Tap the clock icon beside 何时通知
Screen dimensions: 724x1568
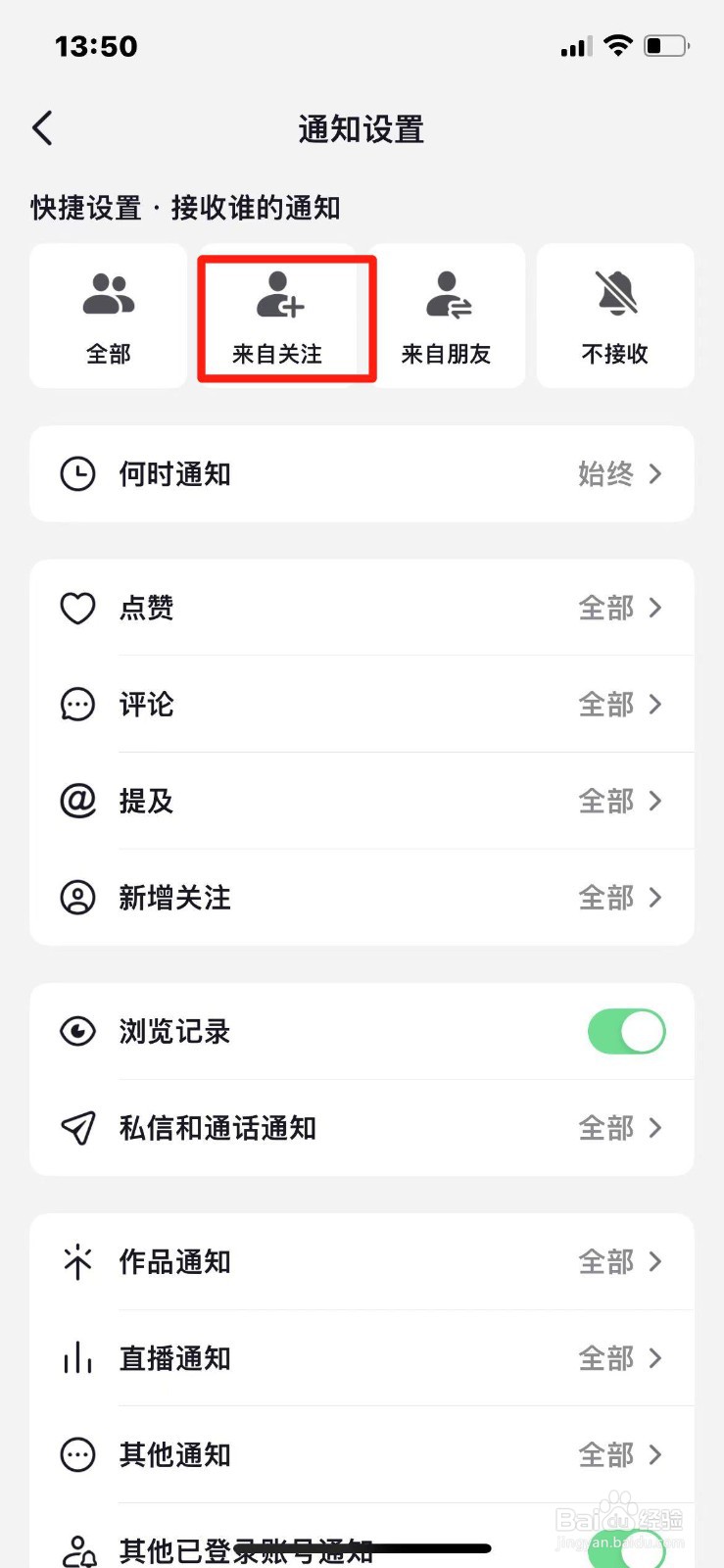[78, 473]
